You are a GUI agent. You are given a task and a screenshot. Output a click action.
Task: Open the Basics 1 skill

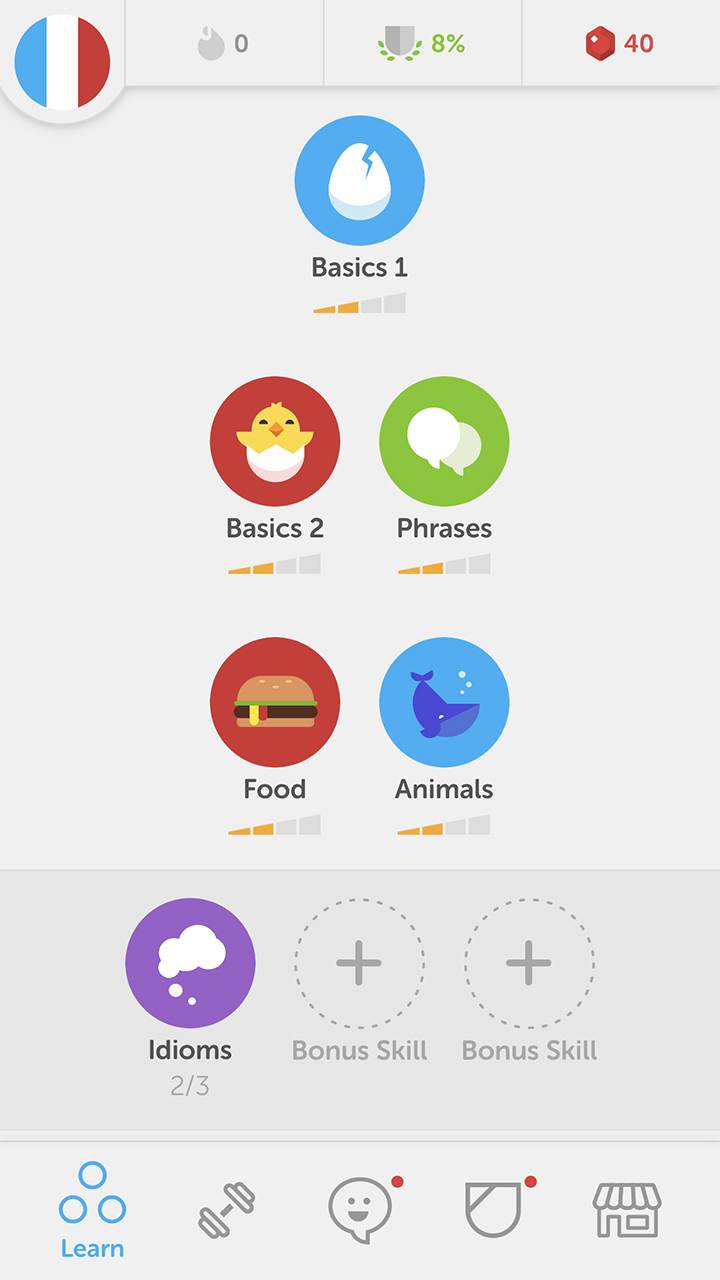click(359, 181)
